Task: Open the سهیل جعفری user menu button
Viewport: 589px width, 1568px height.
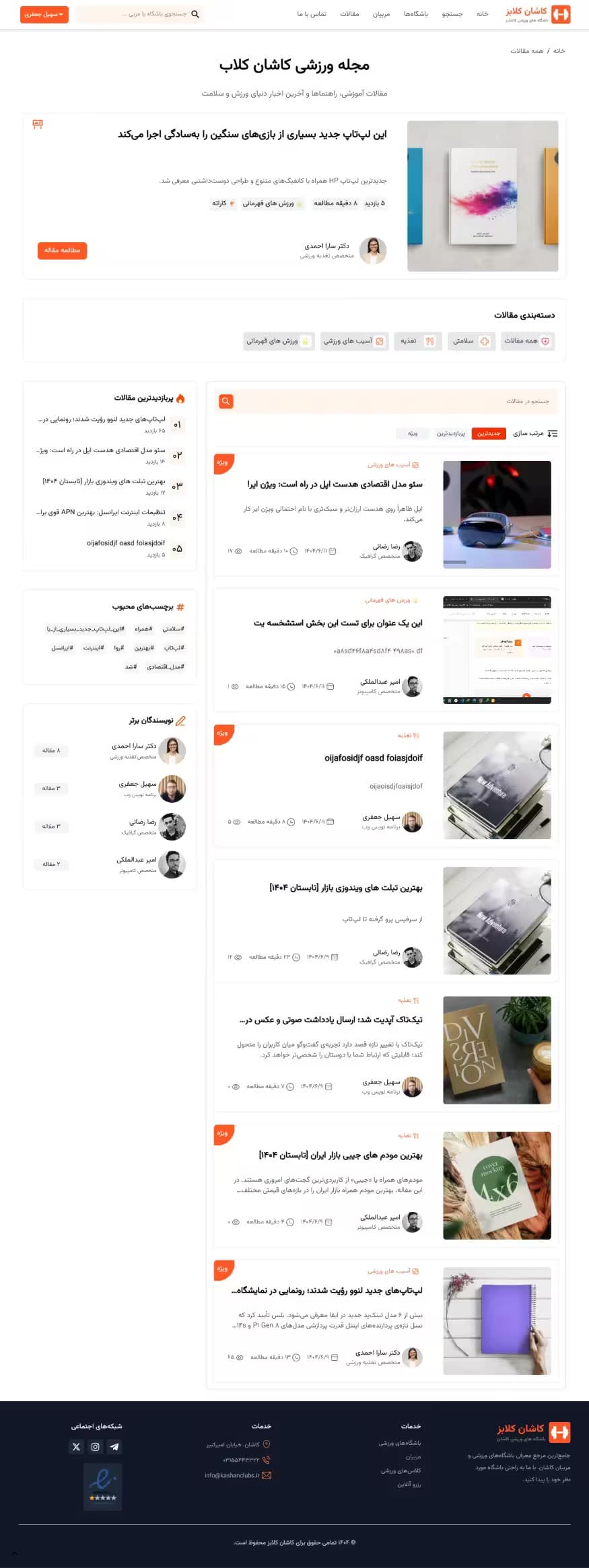Action: point(44,14)
